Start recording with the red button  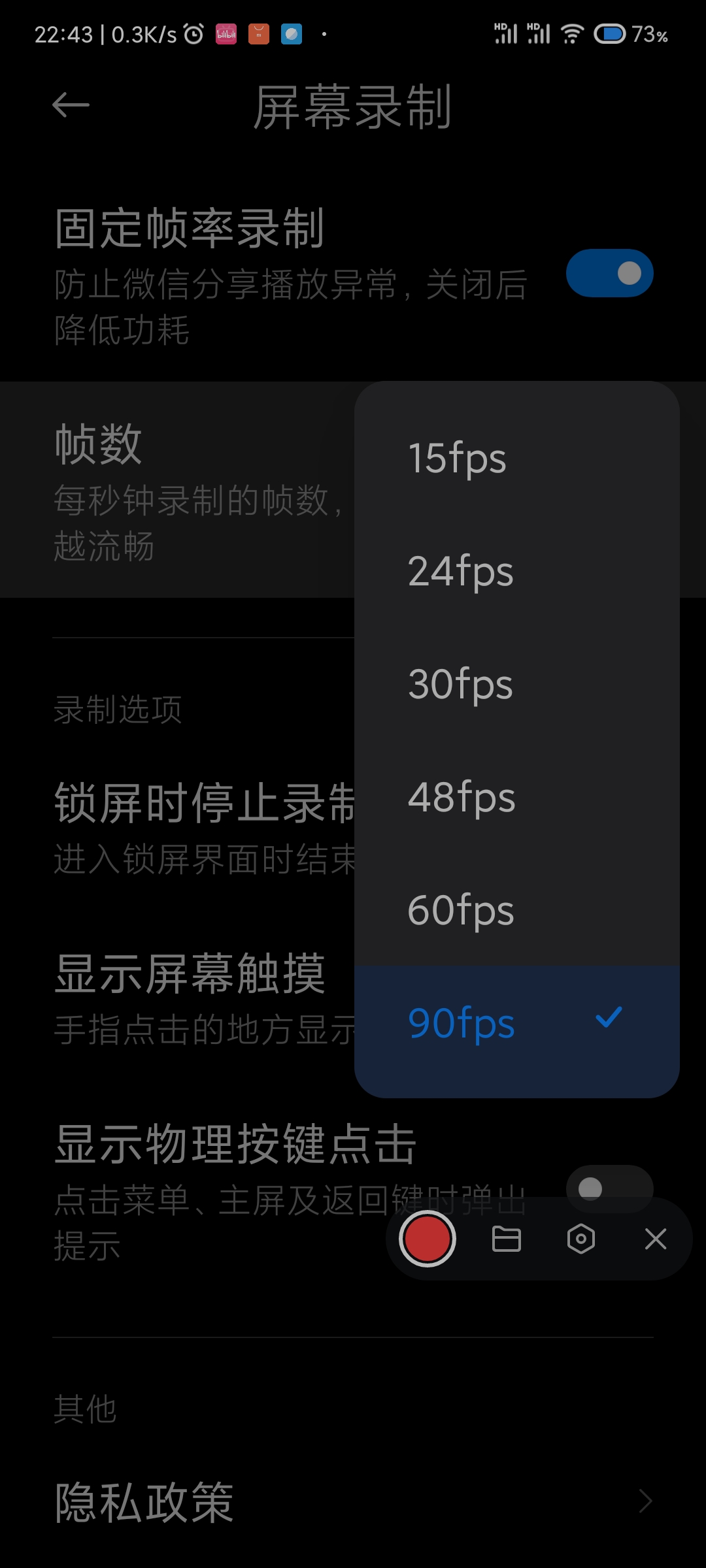tap(427, 1239)
